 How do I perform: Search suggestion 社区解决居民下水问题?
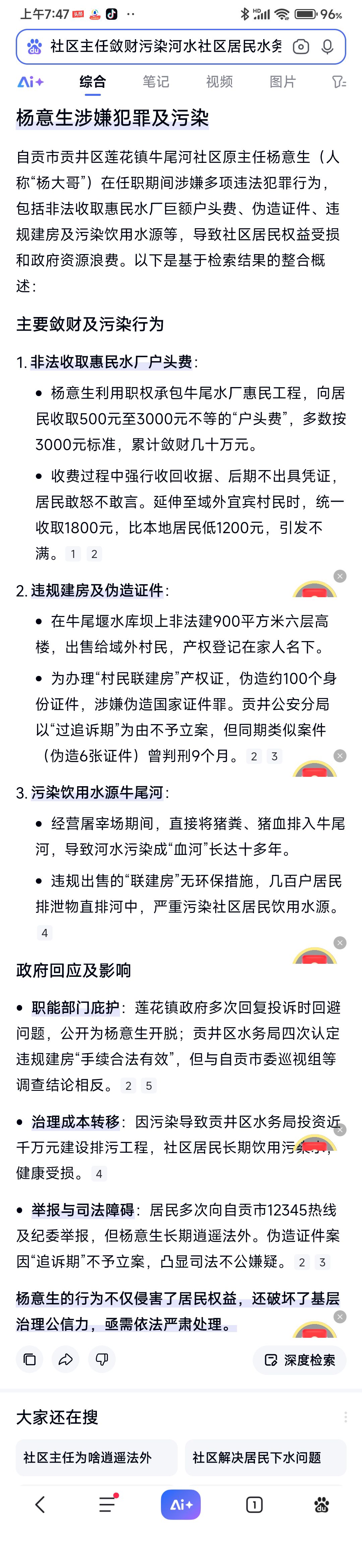pyautogui.click(x=265, y=1457)
